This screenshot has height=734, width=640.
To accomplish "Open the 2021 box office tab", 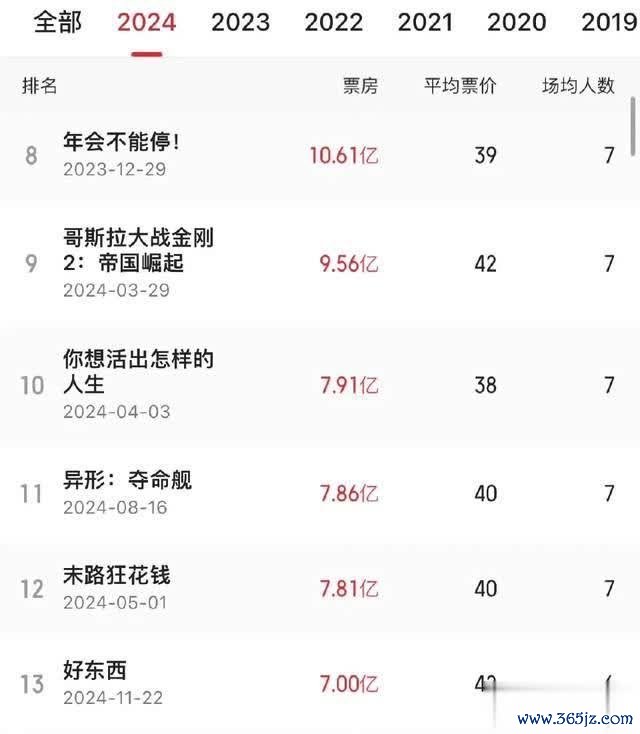I will tap(425, 22).
